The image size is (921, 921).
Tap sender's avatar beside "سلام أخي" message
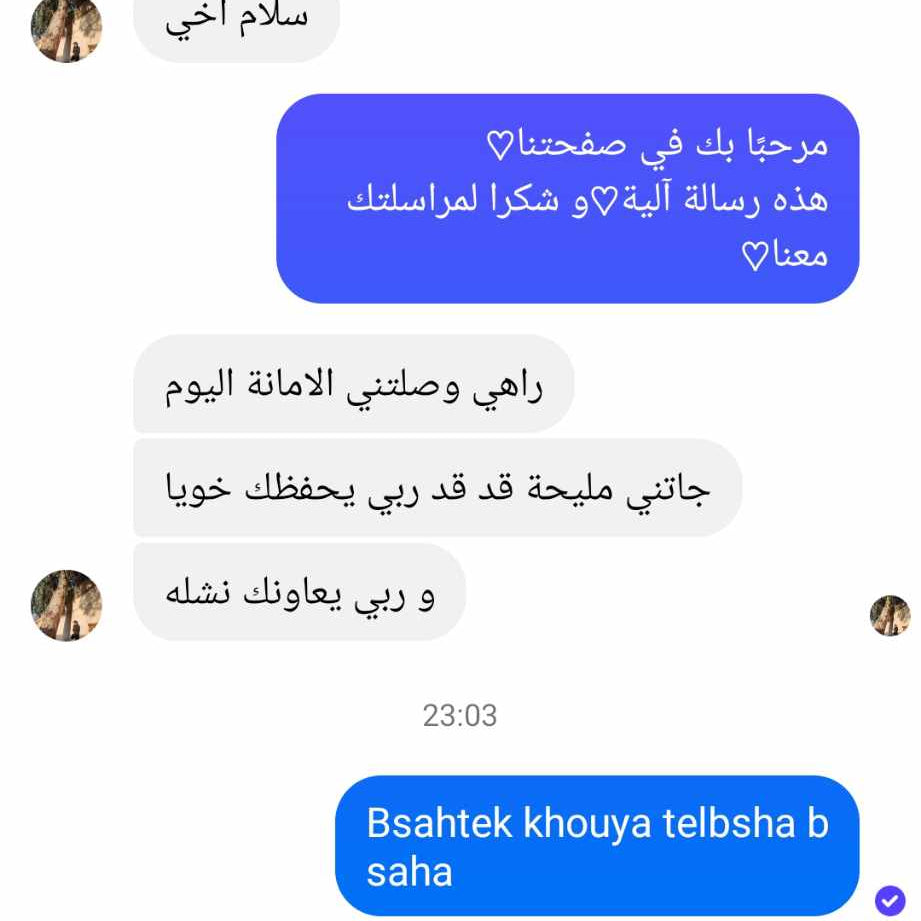click(67, 28)
